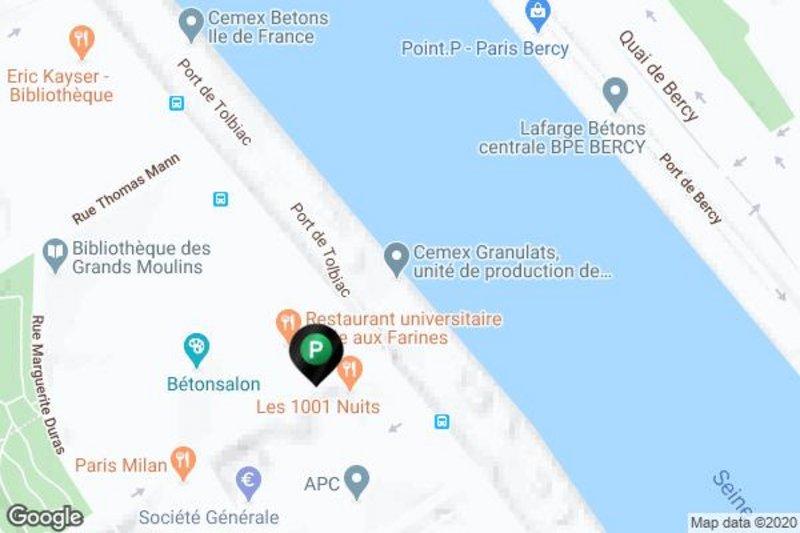Open Cemex Betons Ile de France marker
Viewport: 800px width, 533px height.
pyautogui.click(x=190, y=19)
